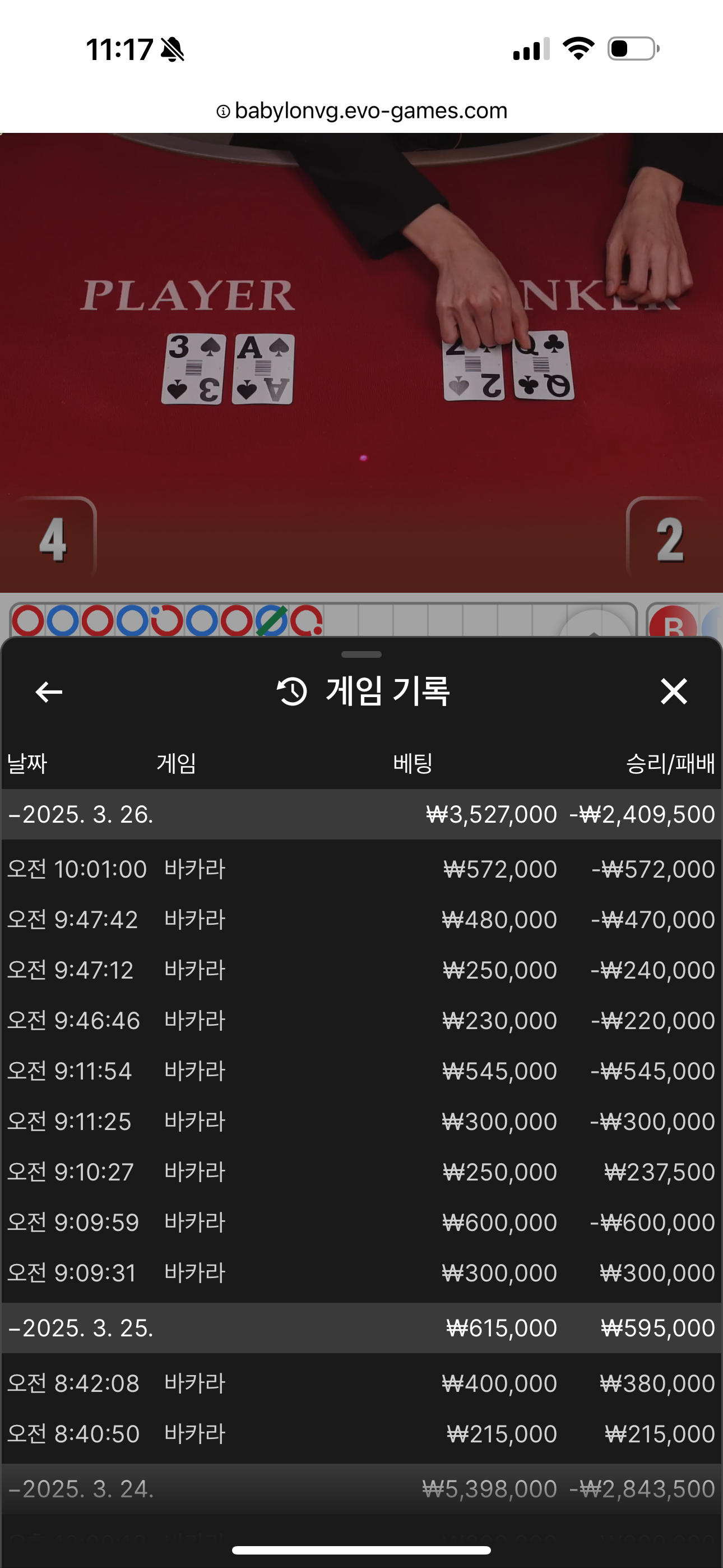Screen dimensions: 723x1568
Task: Close the game history panel
Action: click(674, 692)
